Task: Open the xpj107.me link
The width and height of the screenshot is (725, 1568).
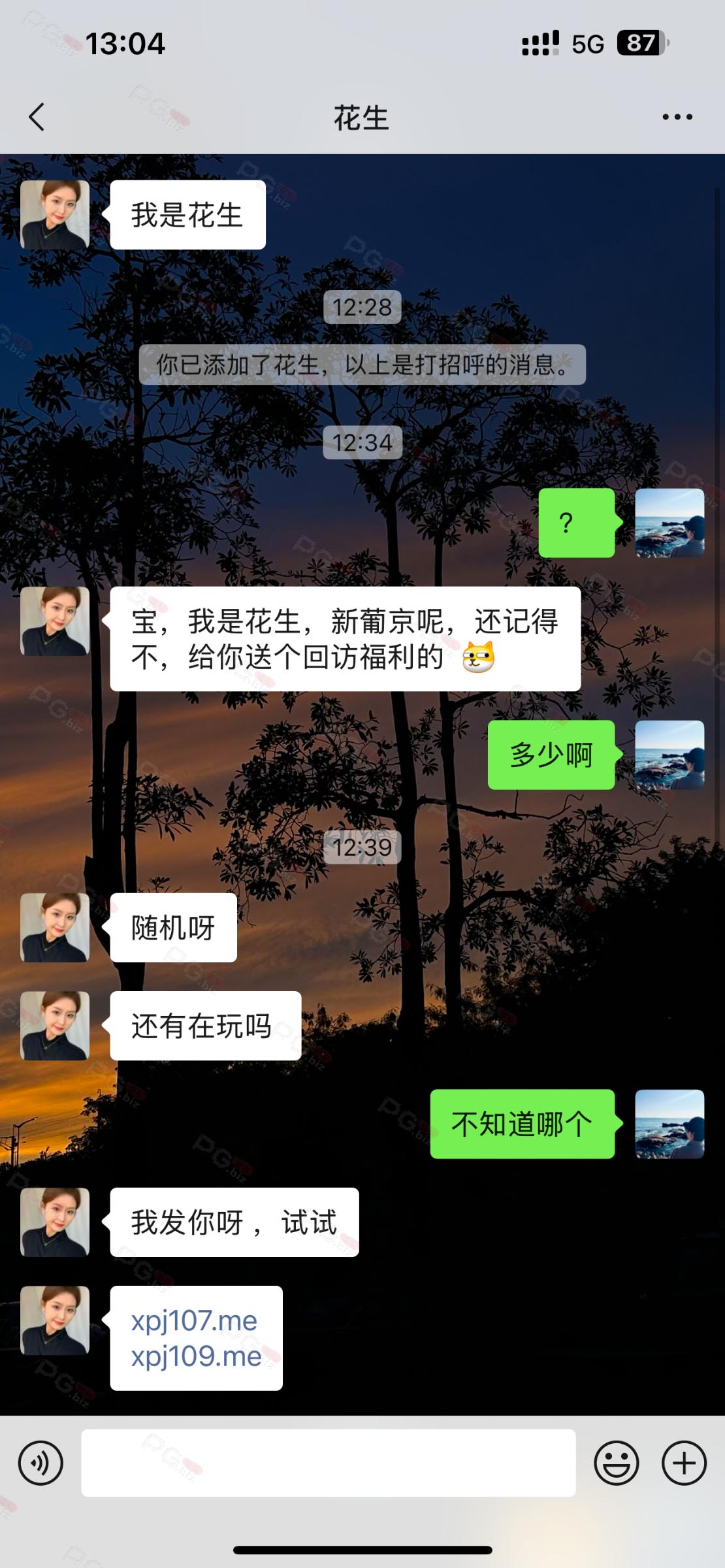Action: tap(195, 1320)
